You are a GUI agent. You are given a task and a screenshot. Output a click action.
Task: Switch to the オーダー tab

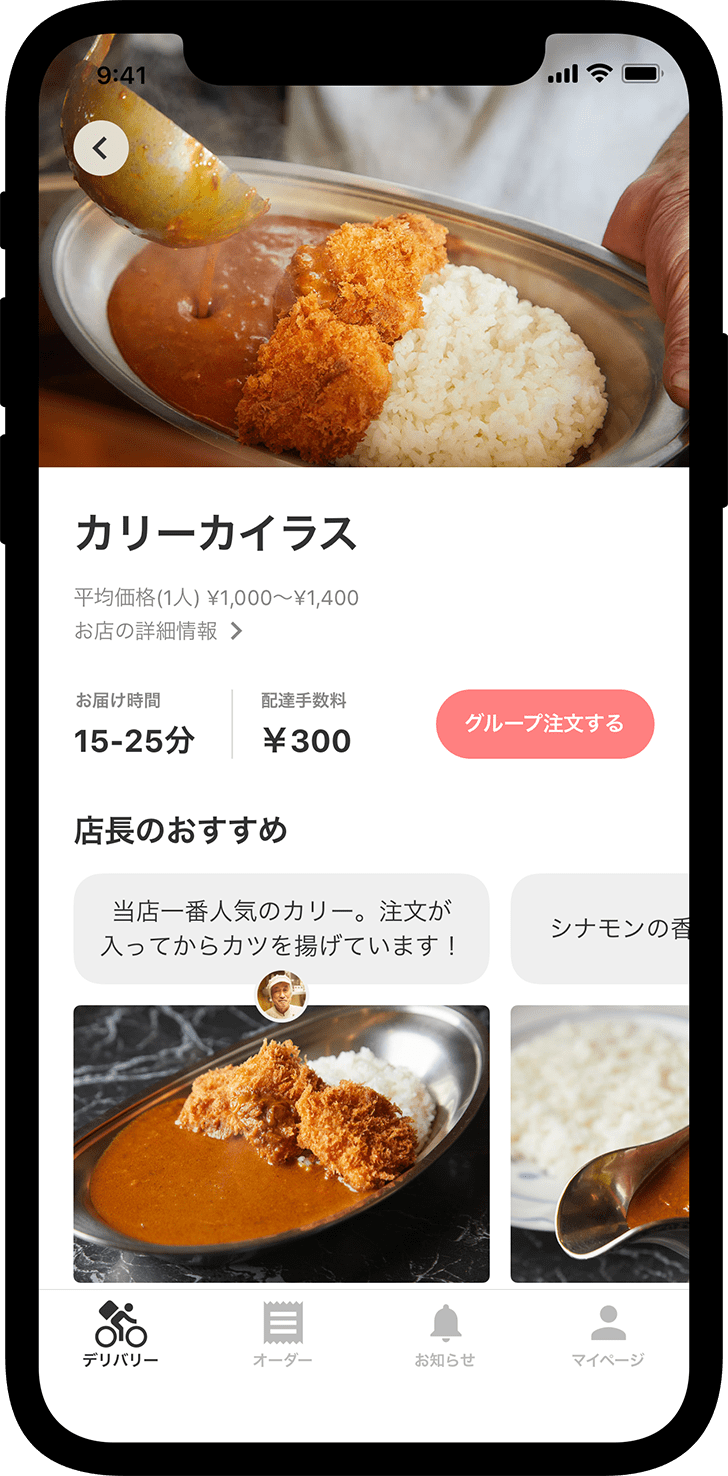click(x=283, y=1334)
